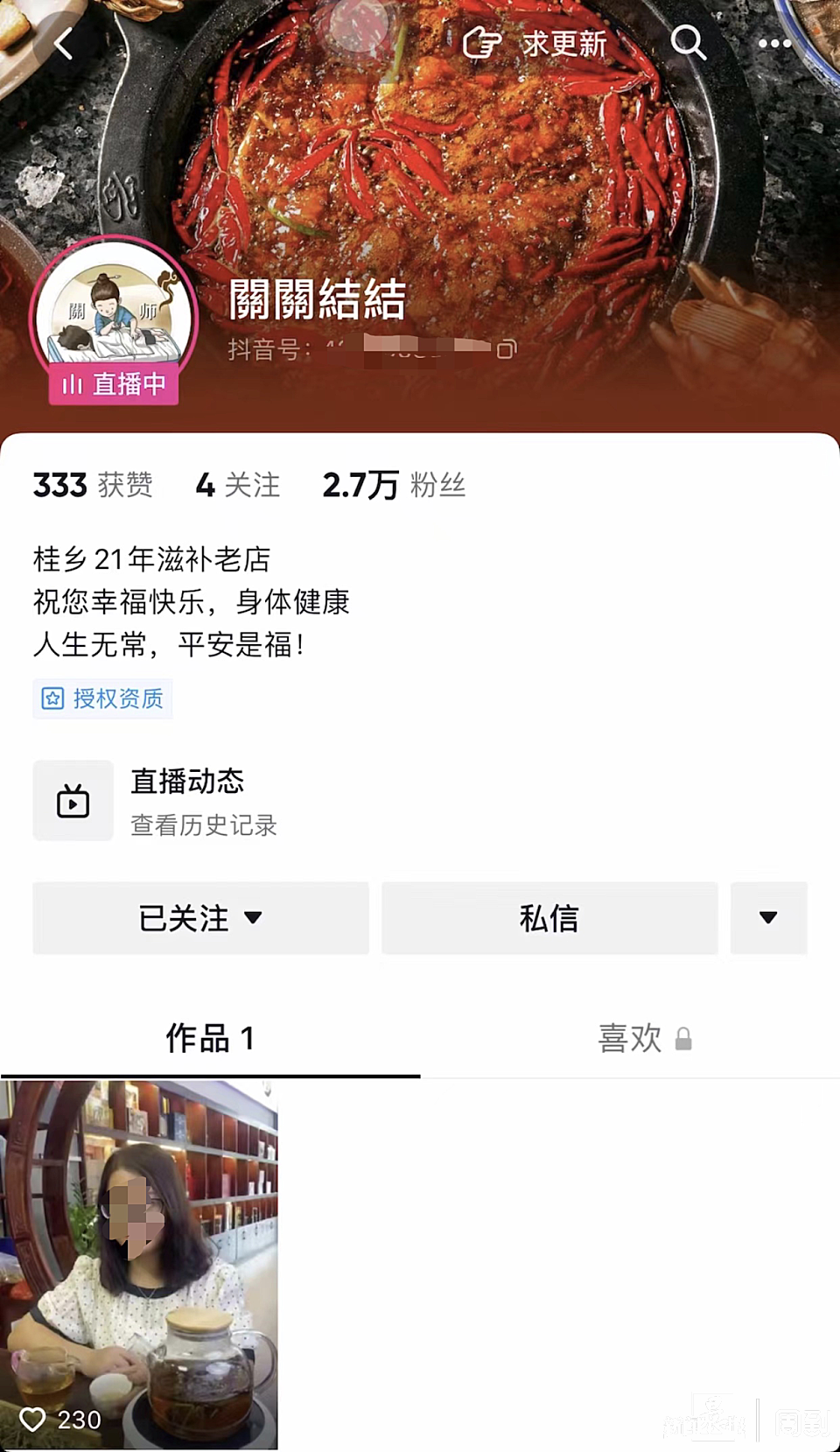Open the live avatar marked 直播中
840x1452 pixels.
[x=114, y=319]
